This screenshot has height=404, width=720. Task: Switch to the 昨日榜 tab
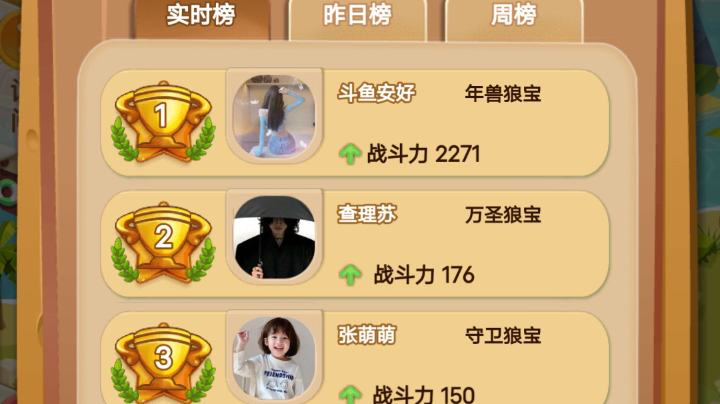358,16
